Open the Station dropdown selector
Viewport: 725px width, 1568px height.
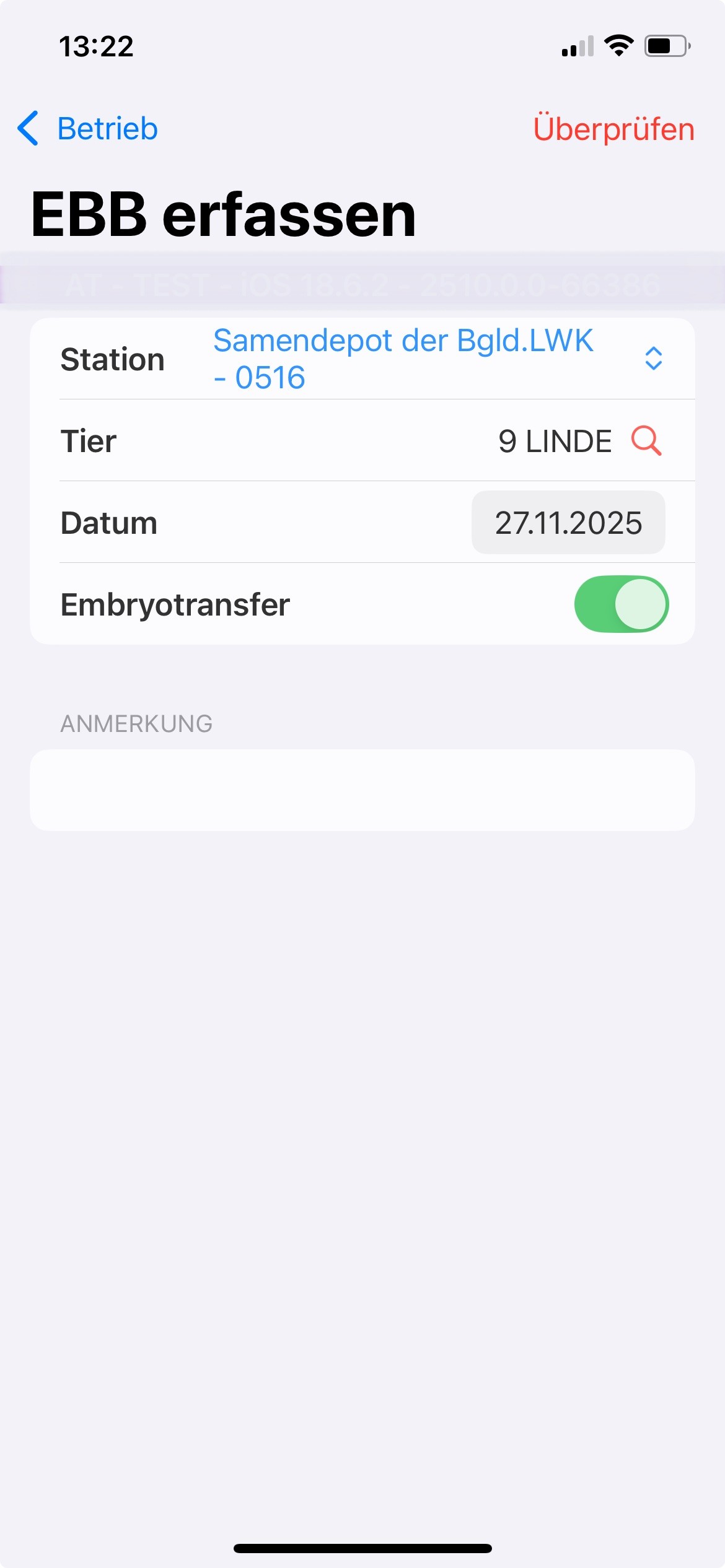(653, 359)
